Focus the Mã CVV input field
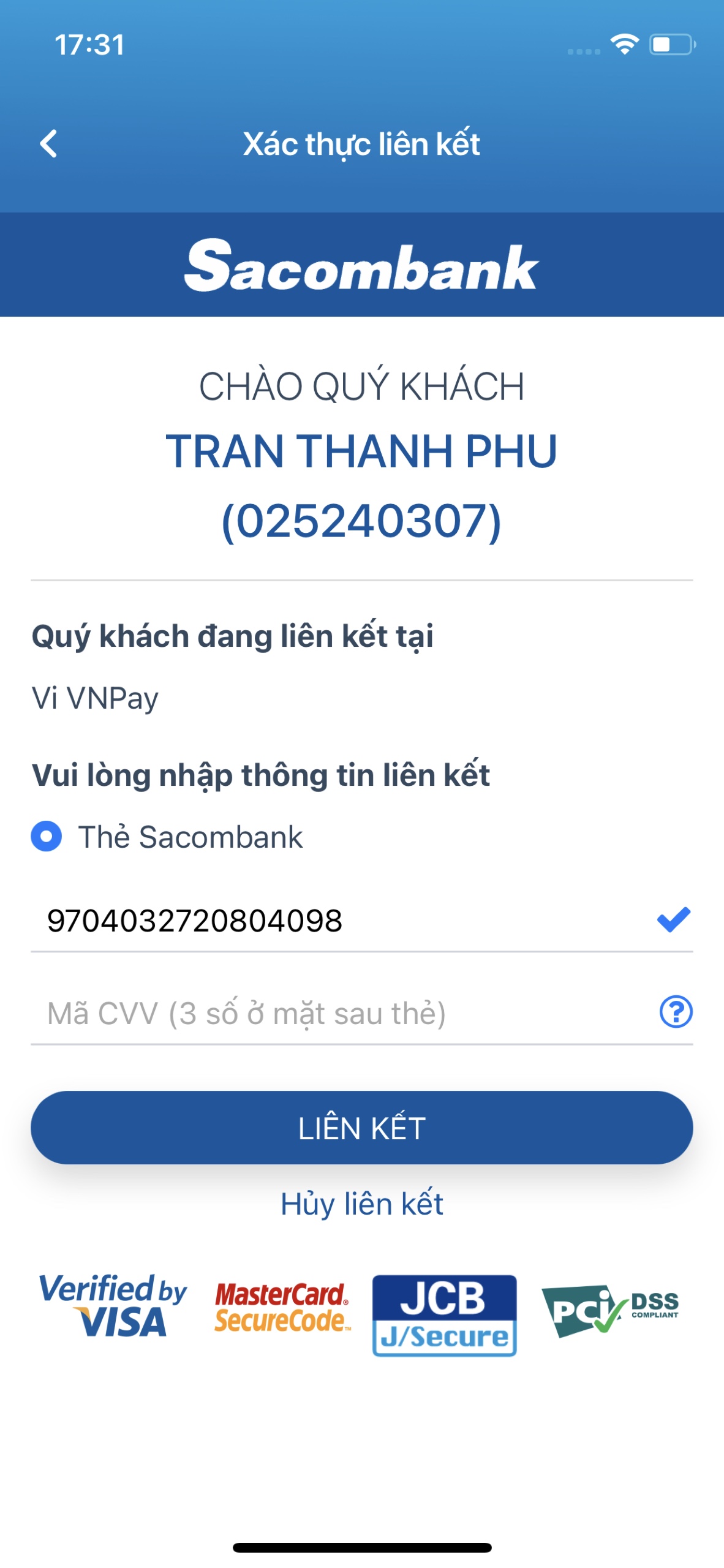This screenshot has height=1568, width=724. click(343, 1013)
